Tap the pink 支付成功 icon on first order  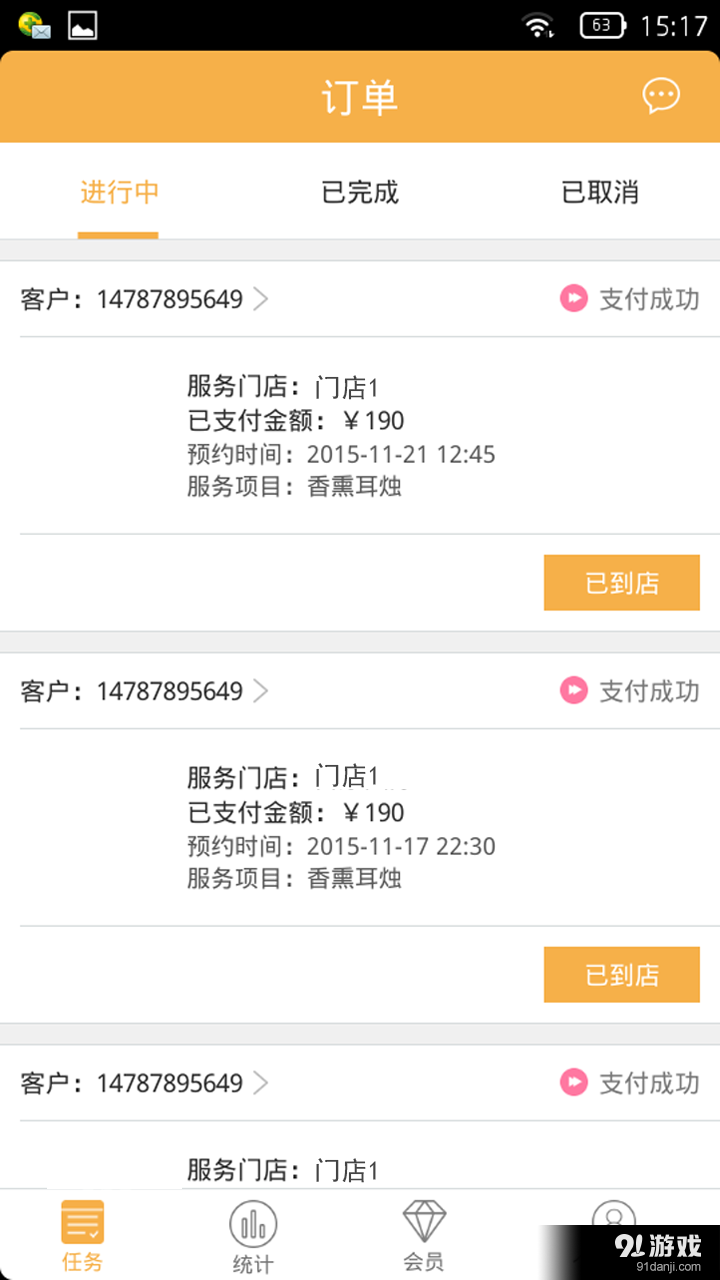point(574,298)
